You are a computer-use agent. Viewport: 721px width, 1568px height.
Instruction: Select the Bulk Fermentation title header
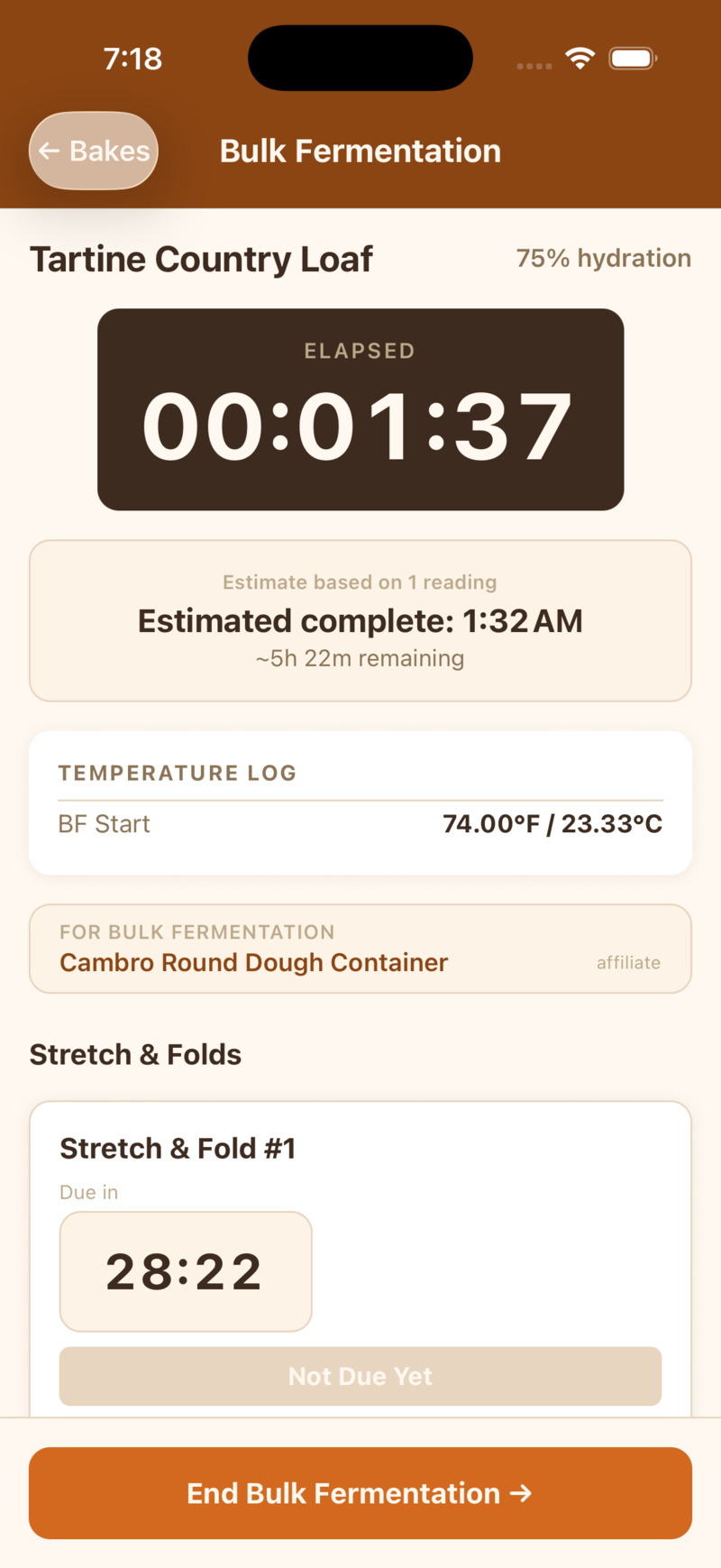(360, 151)
